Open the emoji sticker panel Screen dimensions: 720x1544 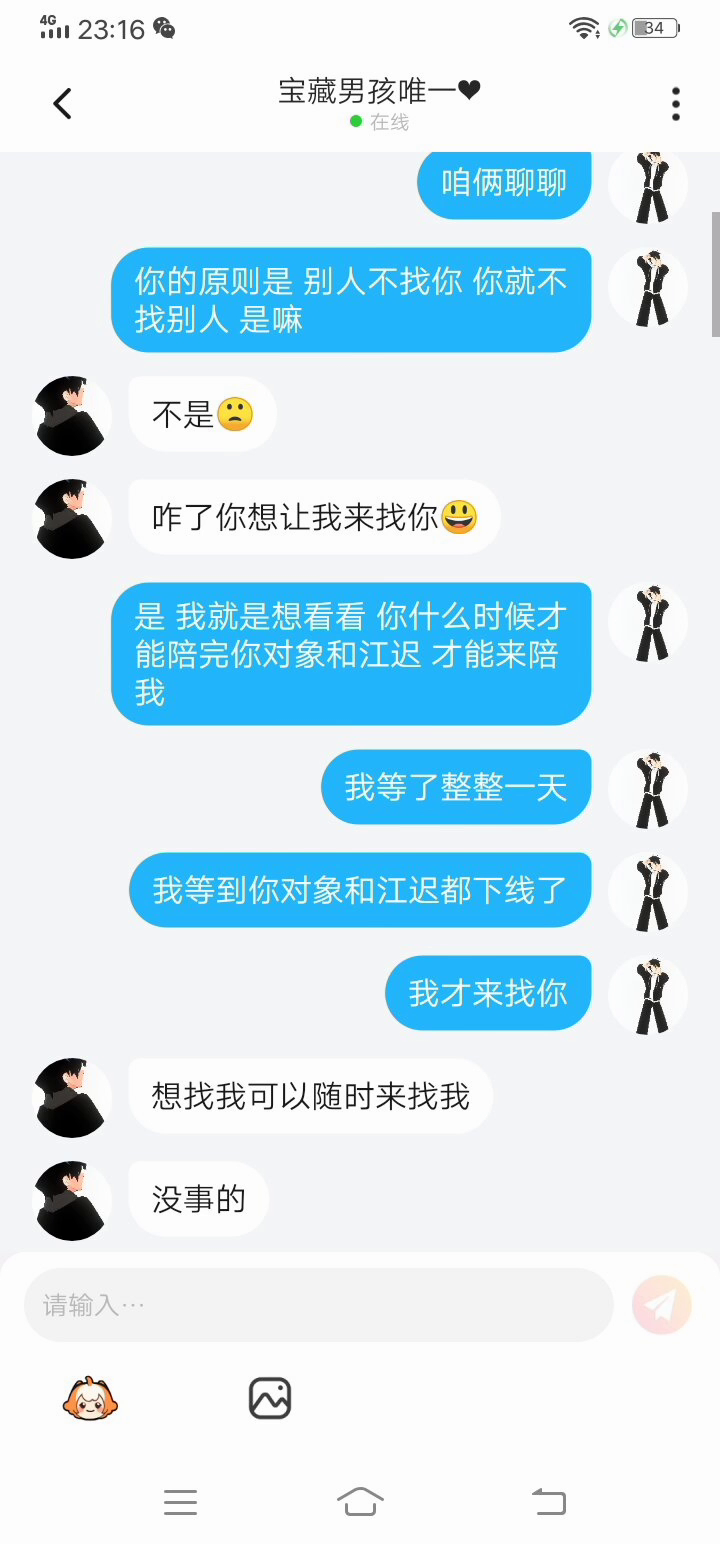tap(90, 1398)
